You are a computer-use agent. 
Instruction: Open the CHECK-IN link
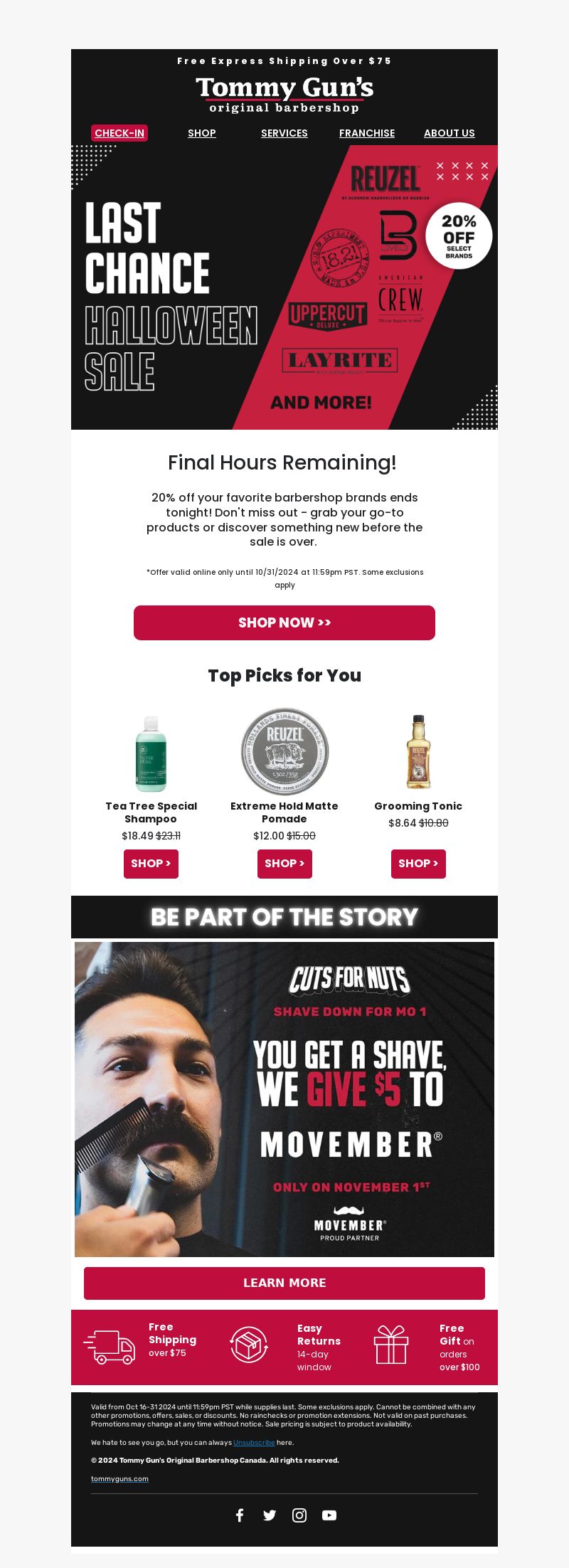pos(119,133)
